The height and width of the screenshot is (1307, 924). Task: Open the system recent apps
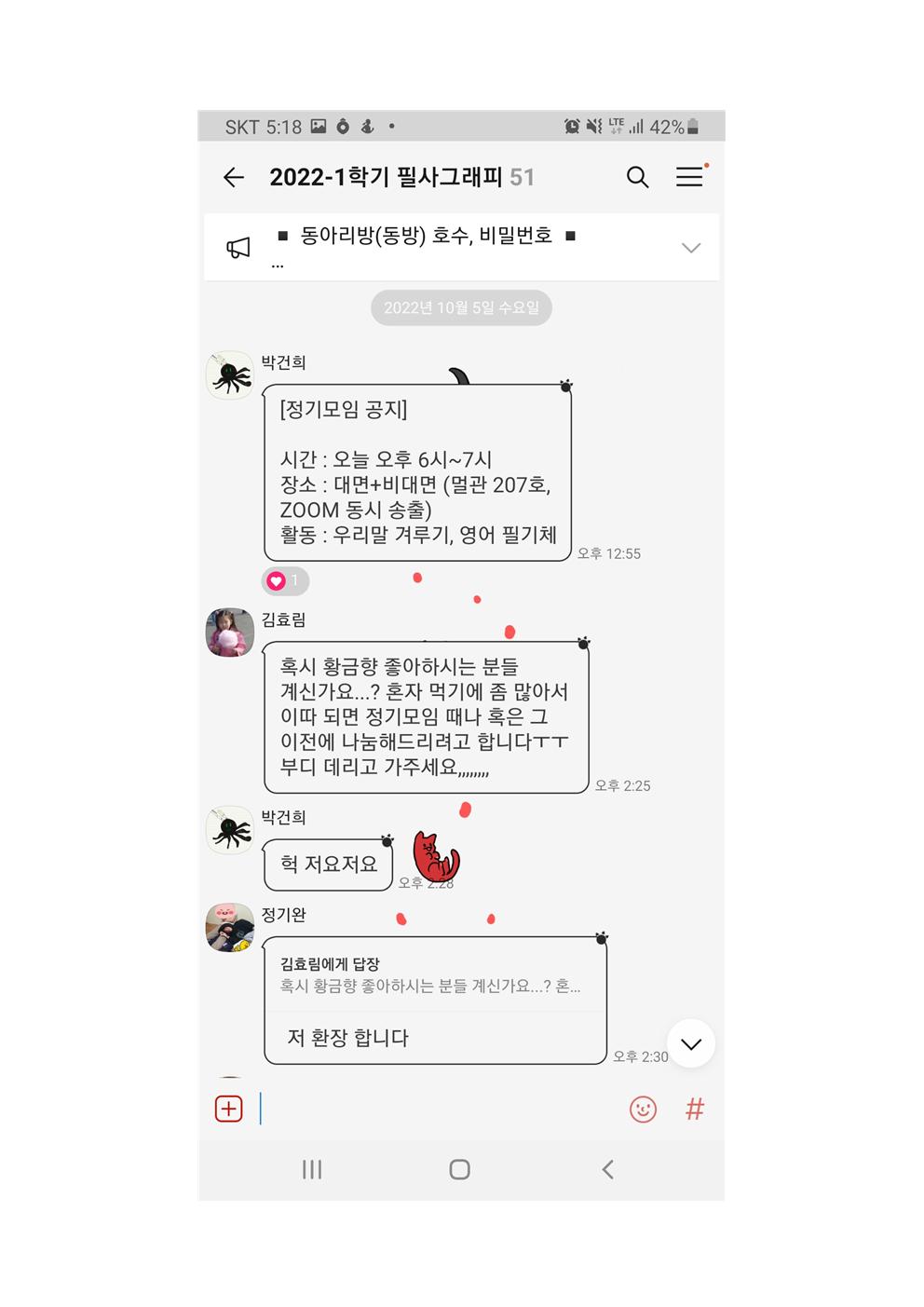[x=312, y=1169]
